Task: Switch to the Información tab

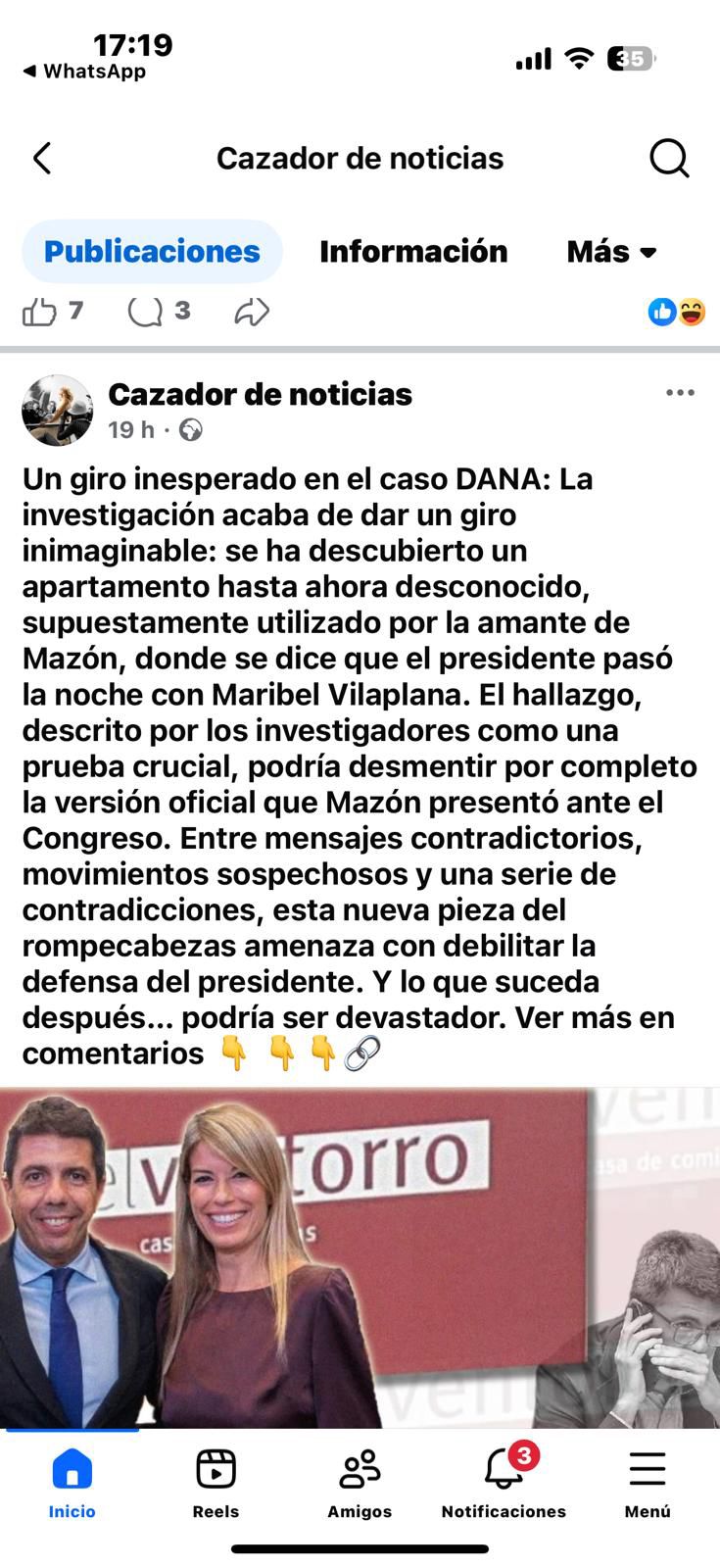Action: click(x=412, y=251)
